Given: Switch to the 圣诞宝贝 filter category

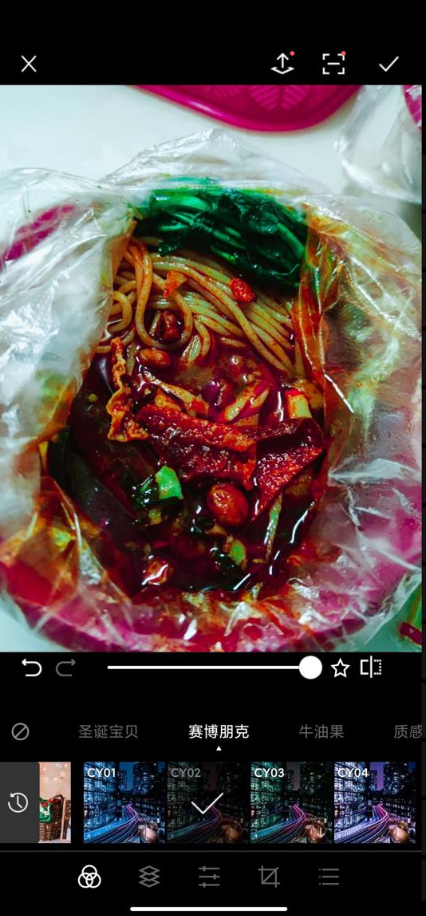Looking at the screenshot, I should 108,731.
